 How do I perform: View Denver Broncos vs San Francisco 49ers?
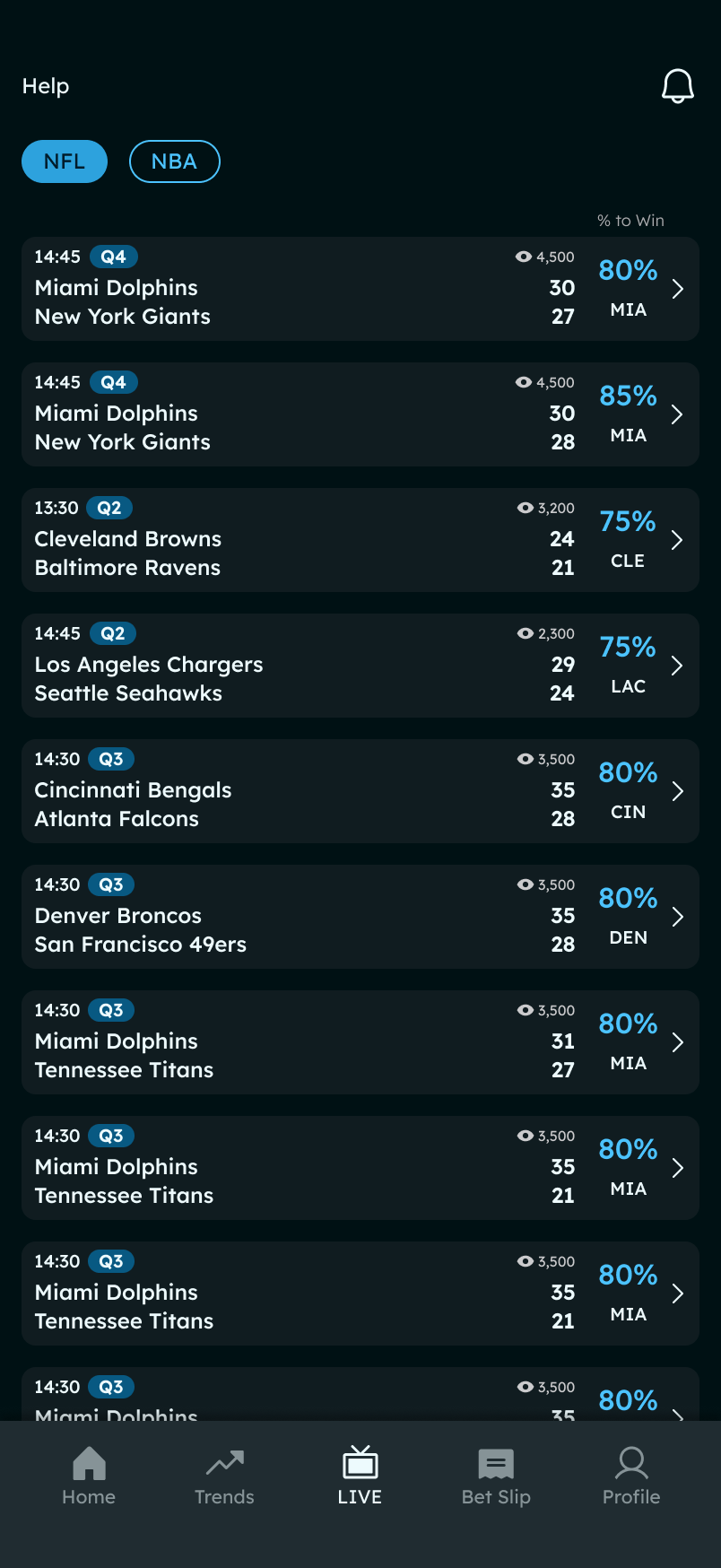(x=360, y=917)
